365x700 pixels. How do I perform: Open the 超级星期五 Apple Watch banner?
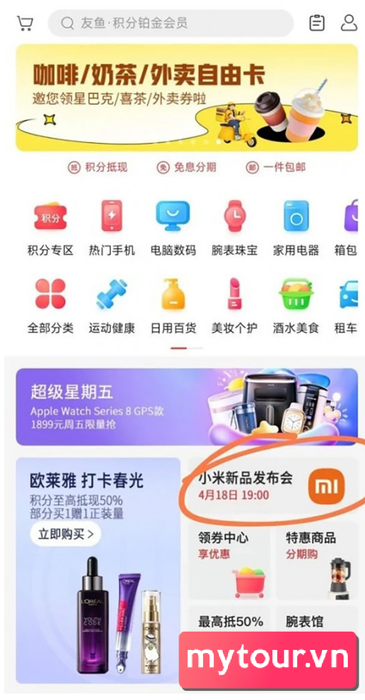(x=187, y=407)
